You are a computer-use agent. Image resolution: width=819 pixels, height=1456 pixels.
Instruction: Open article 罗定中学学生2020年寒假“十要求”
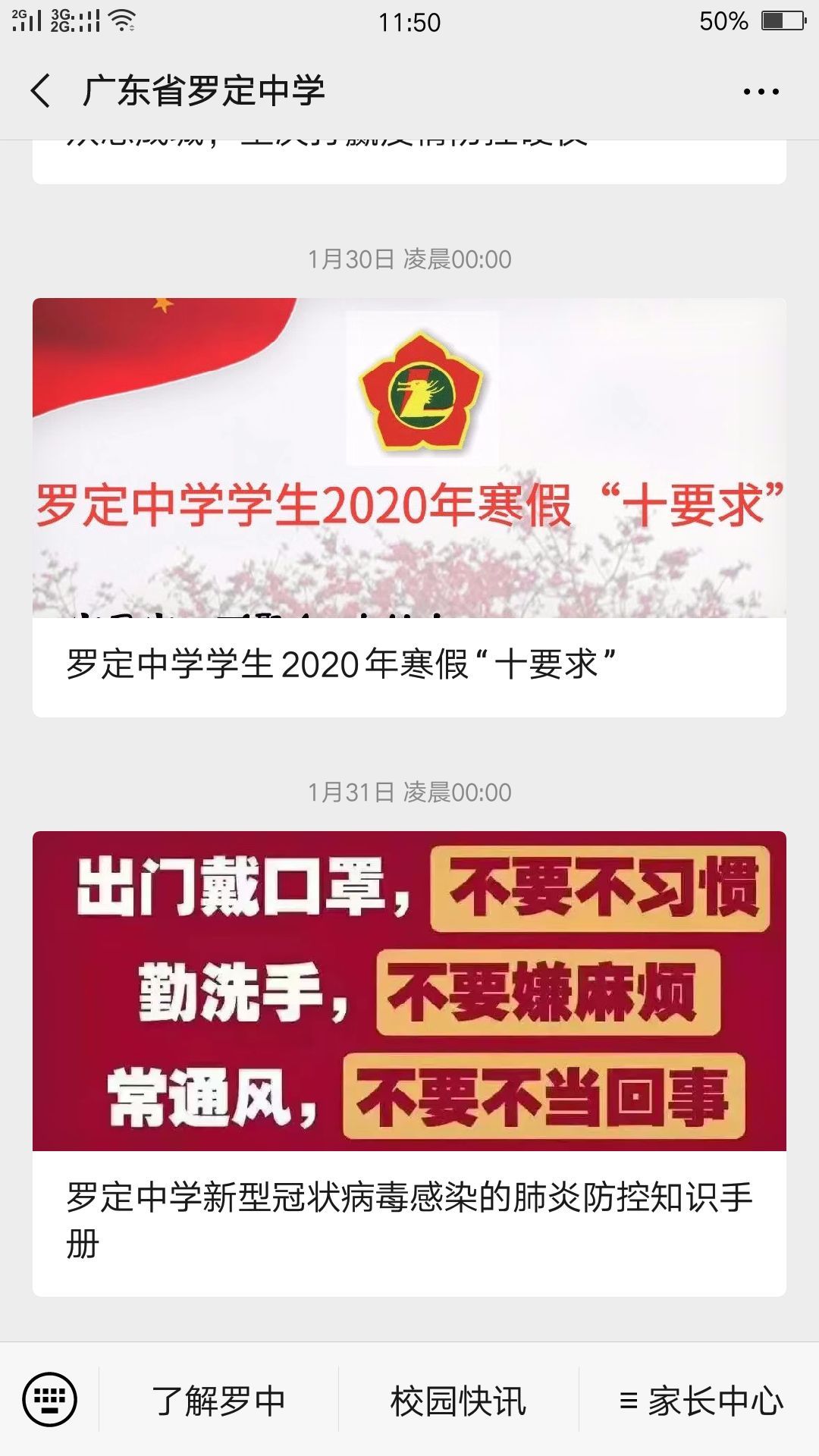point(409,507)
